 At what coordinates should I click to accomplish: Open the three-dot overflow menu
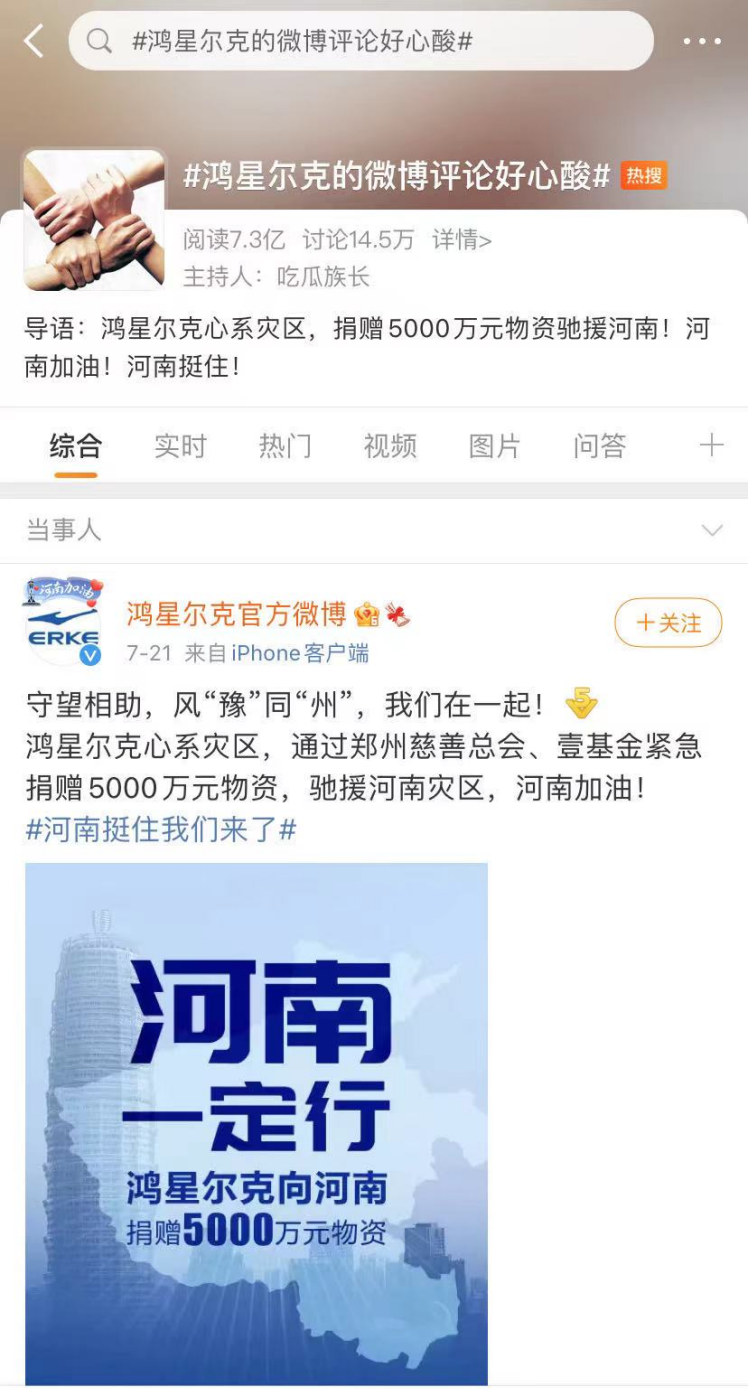click(x=702, y=42)
